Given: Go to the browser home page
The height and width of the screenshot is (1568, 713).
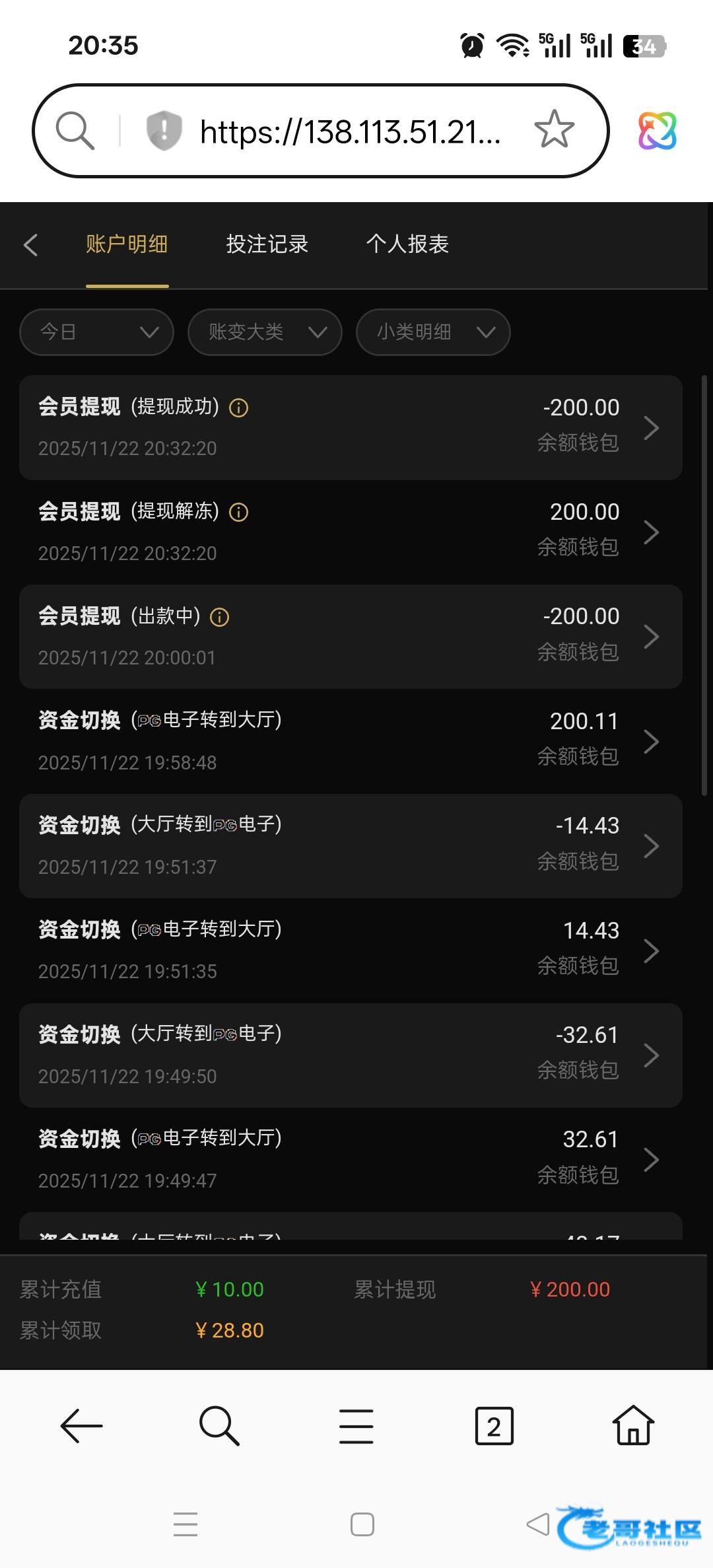Looking at the screenshot, I should click(633, 1426).
